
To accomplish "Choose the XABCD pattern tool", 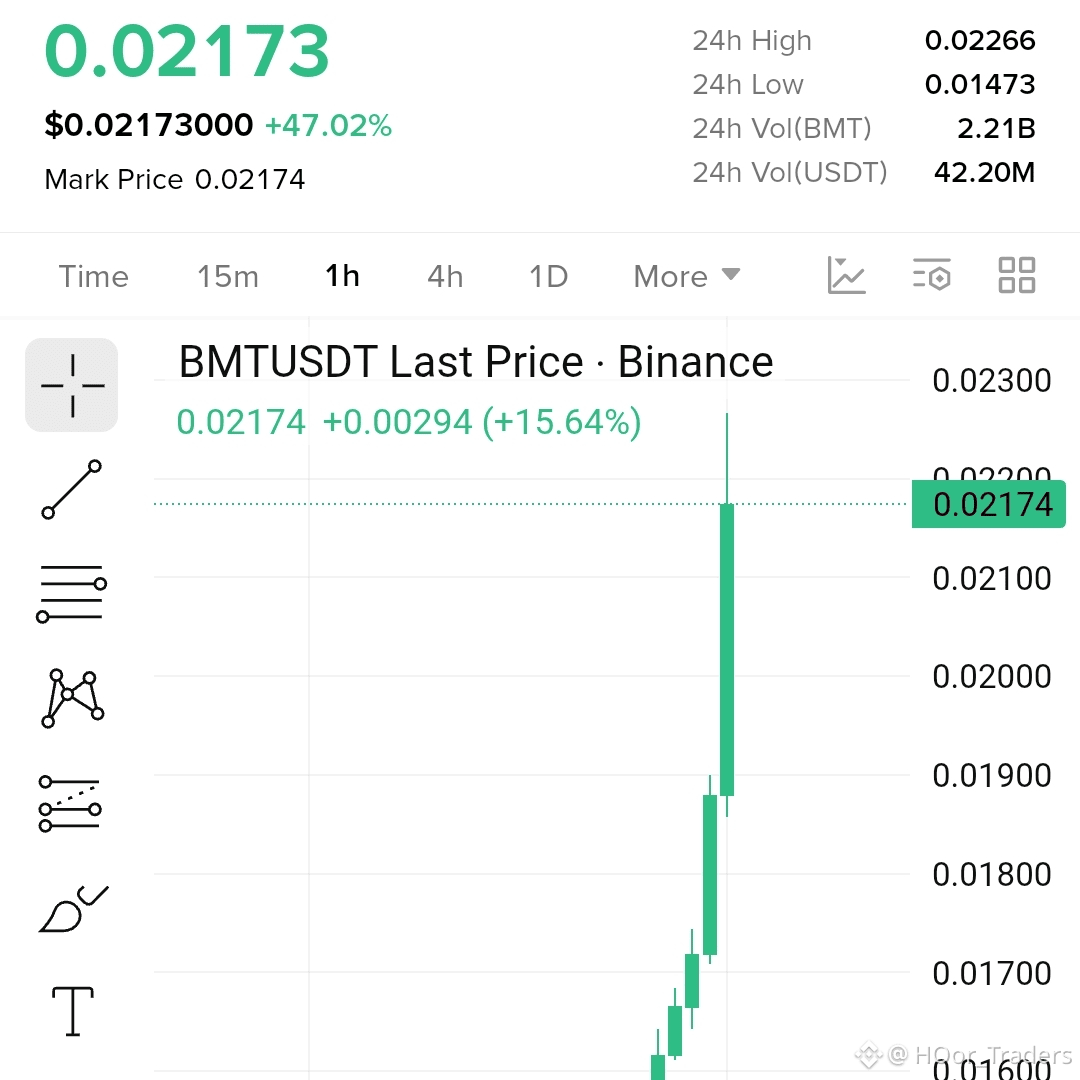I will (72, 698).
